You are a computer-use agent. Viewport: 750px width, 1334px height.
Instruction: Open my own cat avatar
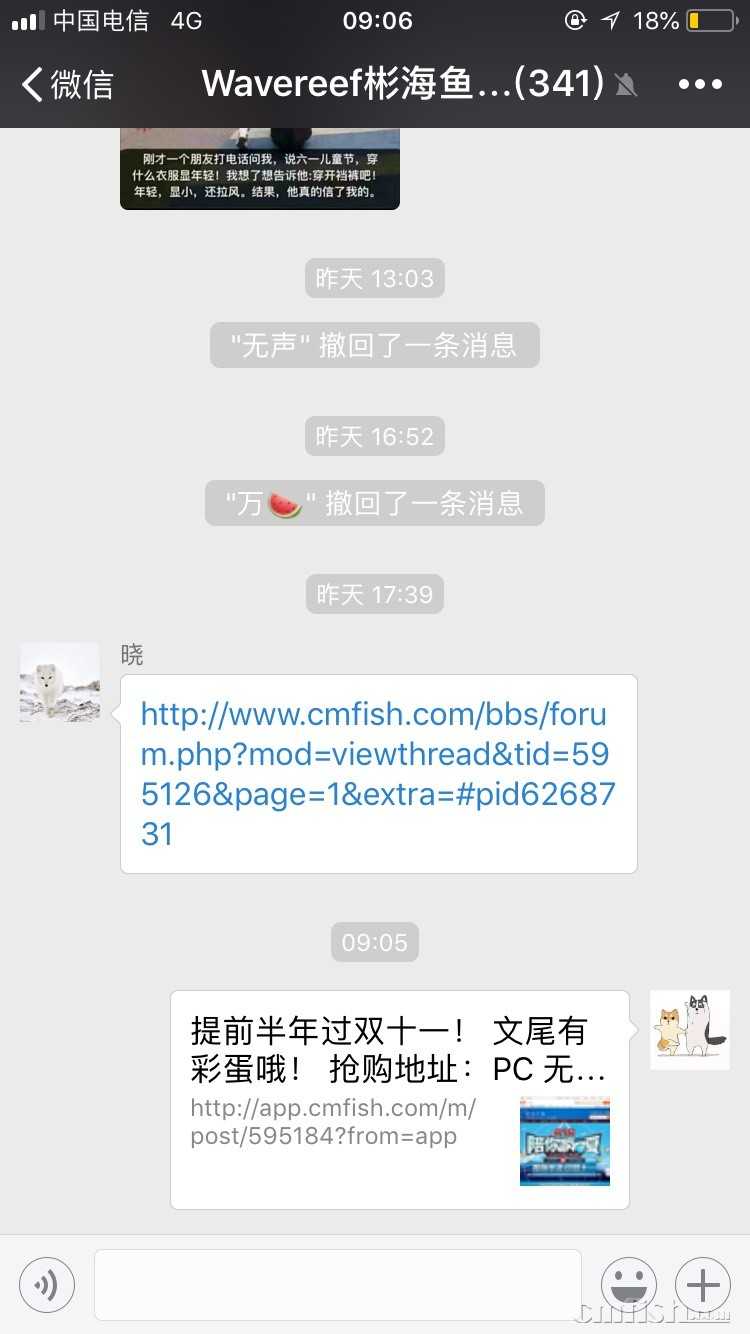point(689,1029)
